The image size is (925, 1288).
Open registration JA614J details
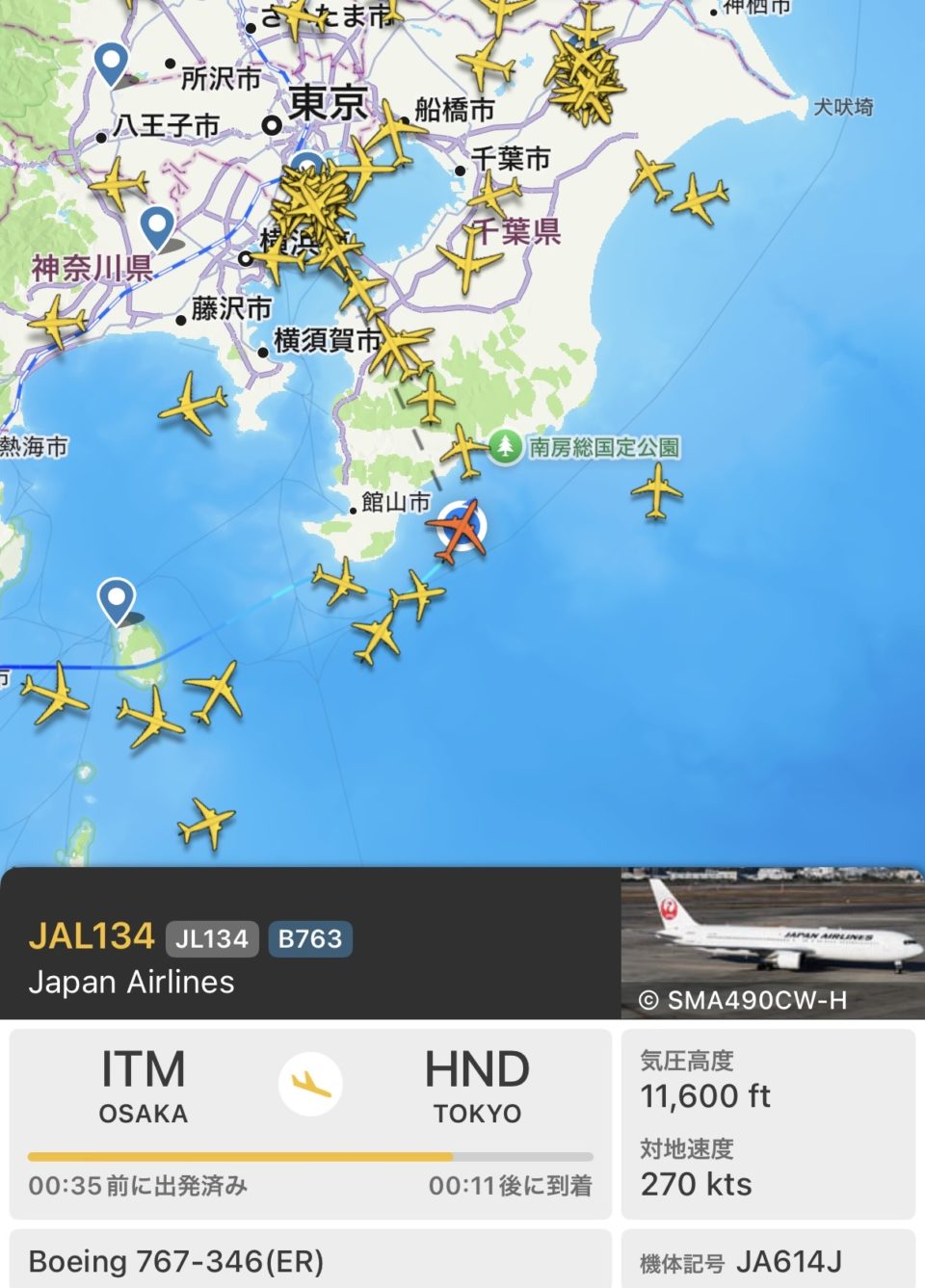coord(768,1260)
